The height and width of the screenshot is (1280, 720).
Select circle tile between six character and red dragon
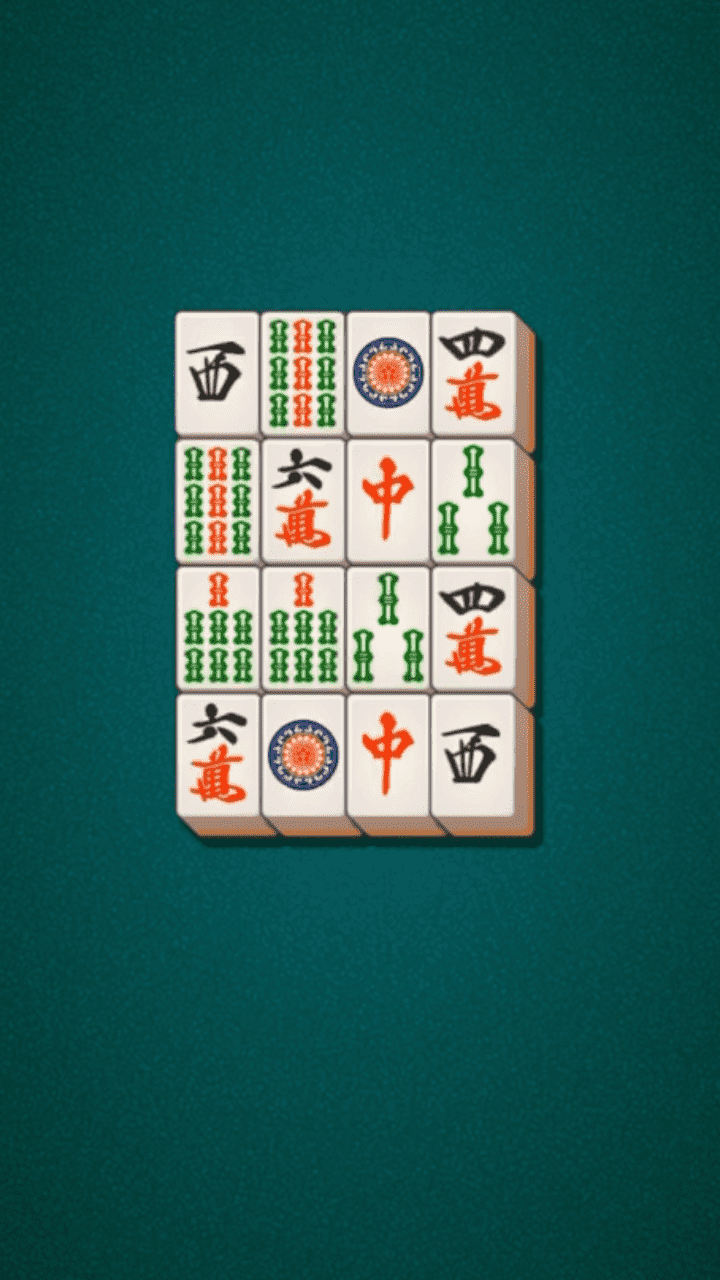click(x=302, y=756)
